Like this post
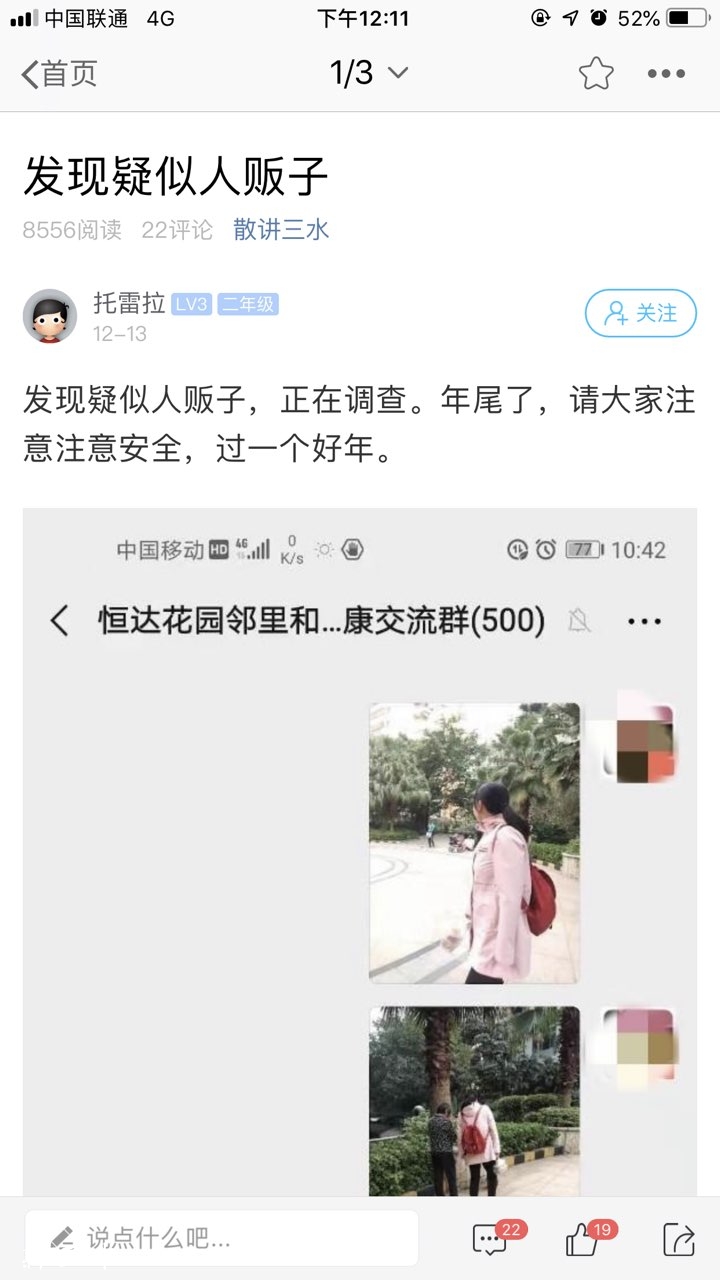Viewport: 720px width, 1280px height. pos(585,1238)
